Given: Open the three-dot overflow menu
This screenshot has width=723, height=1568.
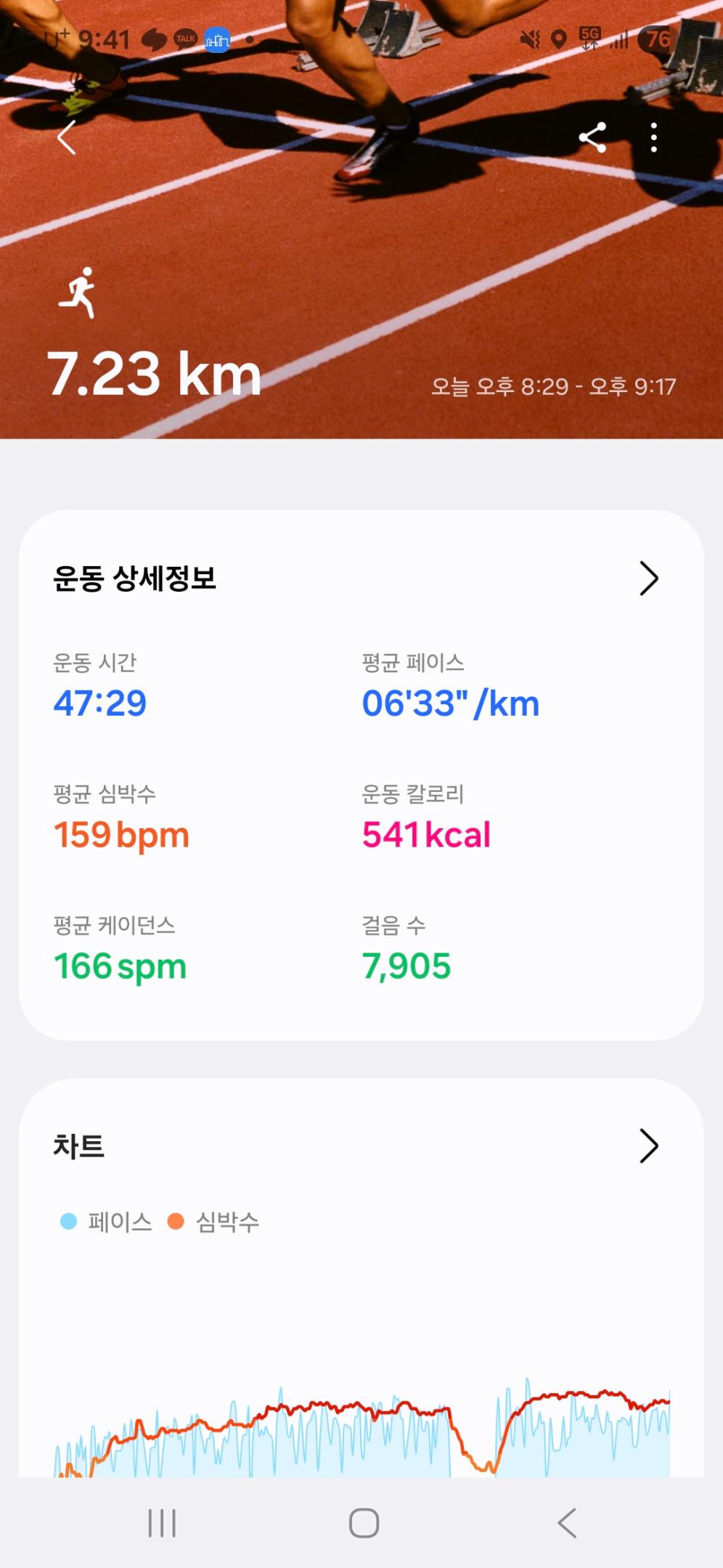Looking at the screenshot, I should click(654, 137).
